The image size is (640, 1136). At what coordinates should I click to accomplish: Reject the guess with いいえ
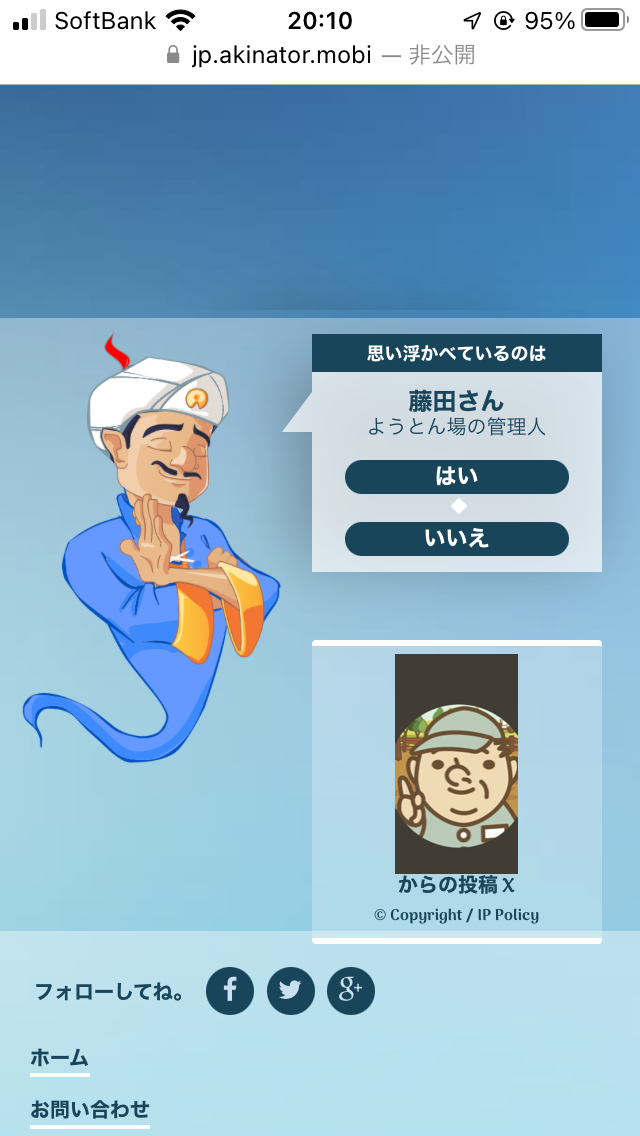click(x=457, y=539)
